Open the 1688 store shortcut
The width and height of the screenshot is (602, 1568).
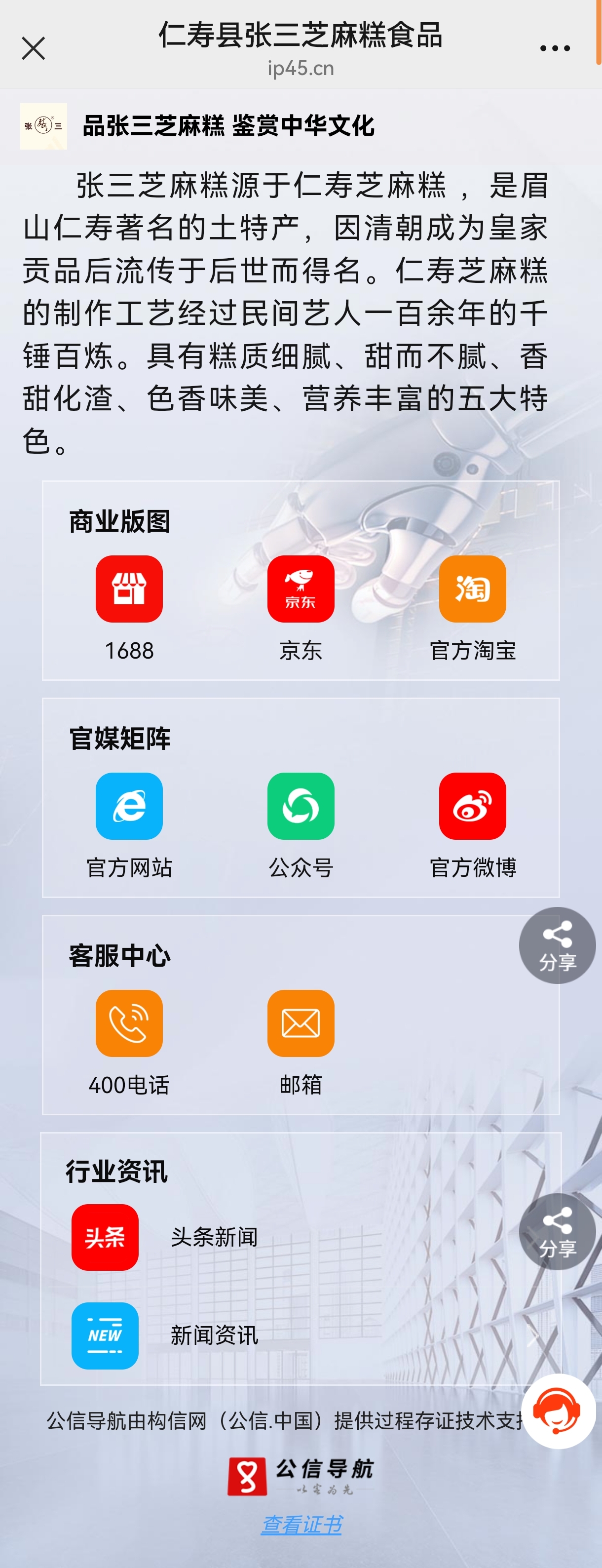coord(129,588)
